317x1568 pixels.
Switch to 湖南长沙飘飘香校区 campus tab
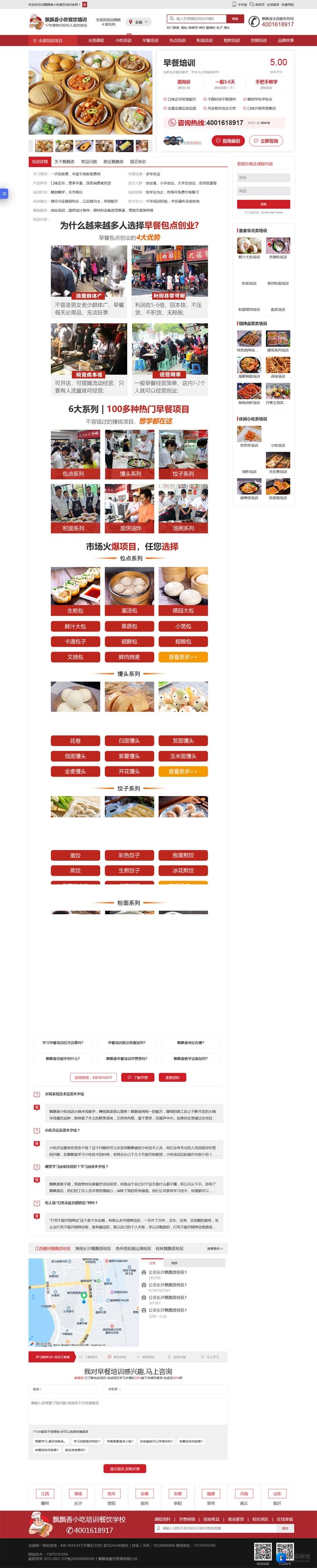click(93, 1248)
